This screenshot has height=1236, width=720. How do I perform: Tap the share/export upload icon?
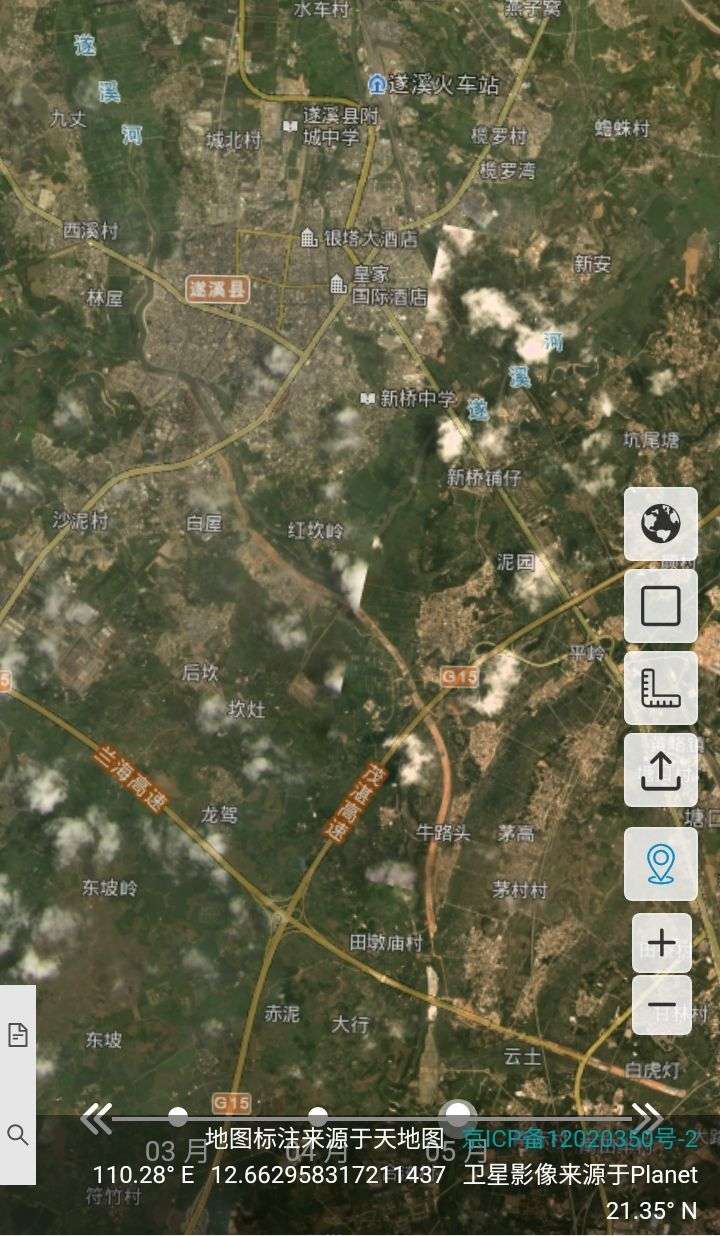[661, 770]
